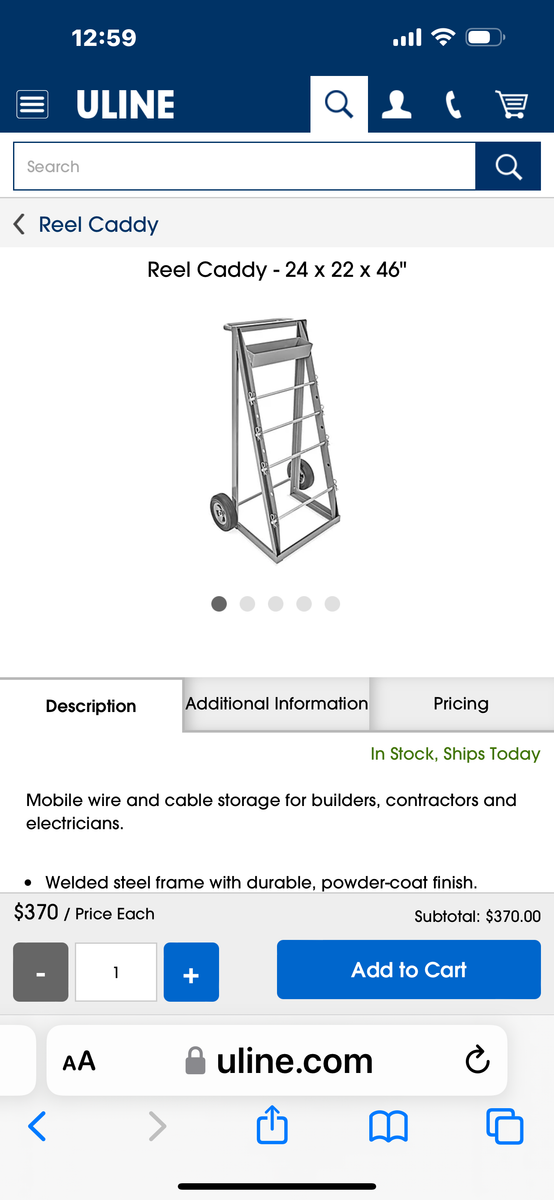Switch to the Additional Information tab
Viewport: 554px width, 1200px height.
point(276,704)
